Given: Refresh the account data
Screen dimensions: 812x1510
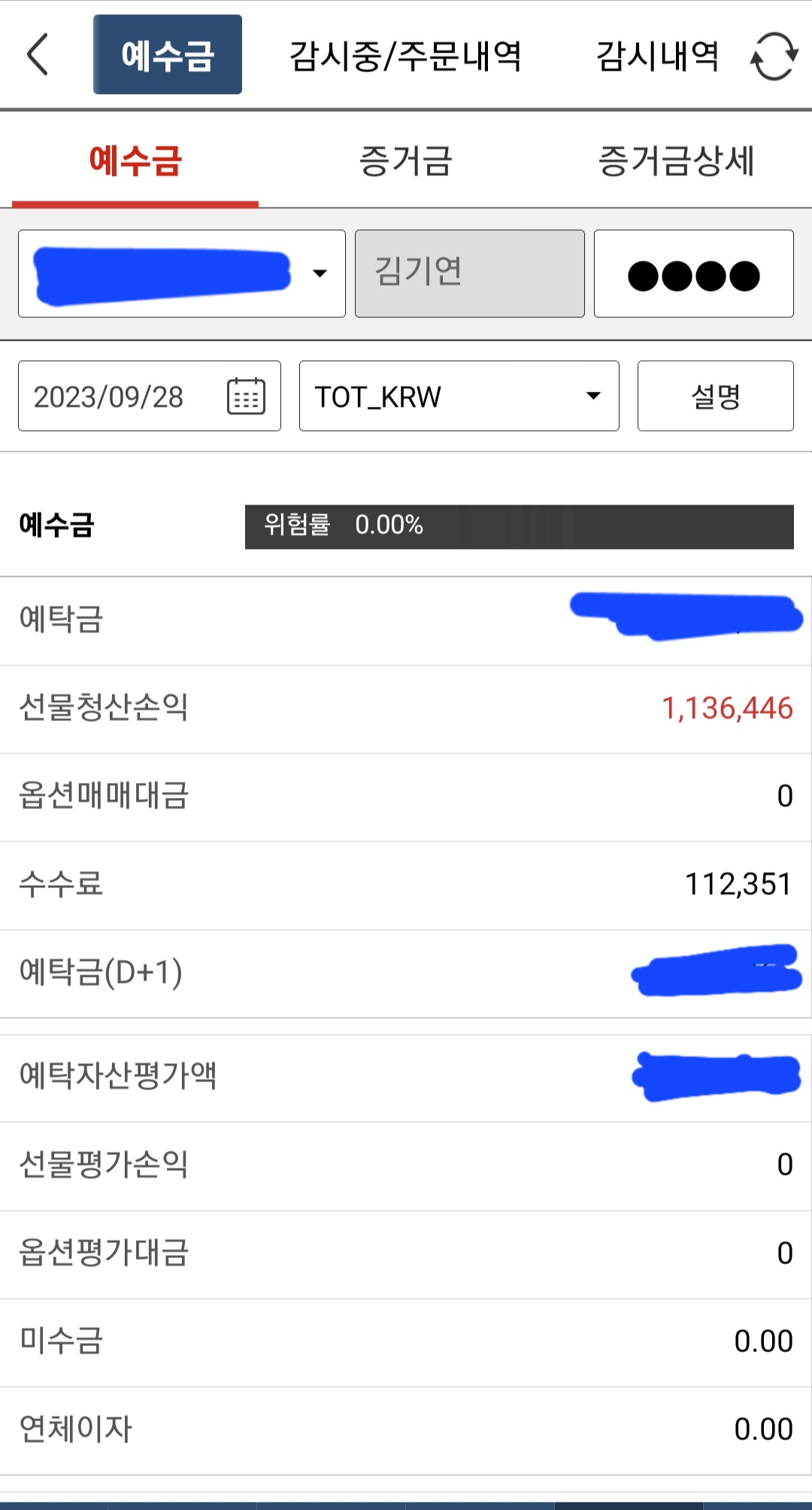Looking at the screenshot, I should 774,56.
